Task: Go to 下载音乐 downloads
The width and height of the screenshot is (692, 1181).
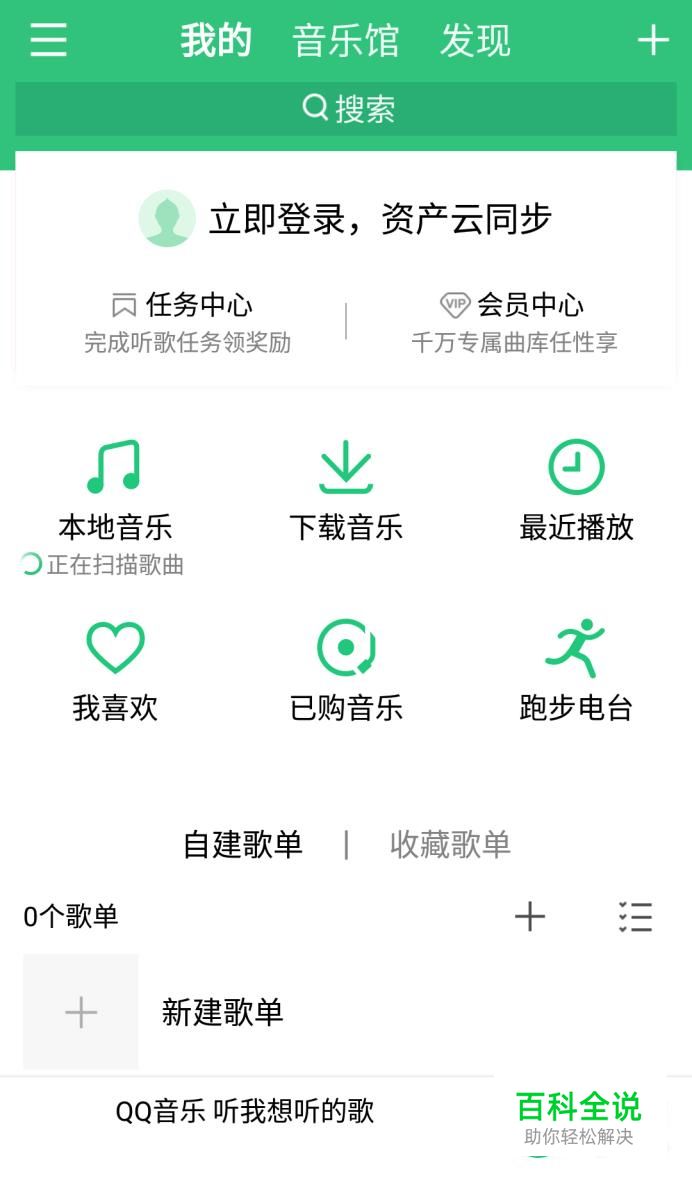Action: pos(346,492)
